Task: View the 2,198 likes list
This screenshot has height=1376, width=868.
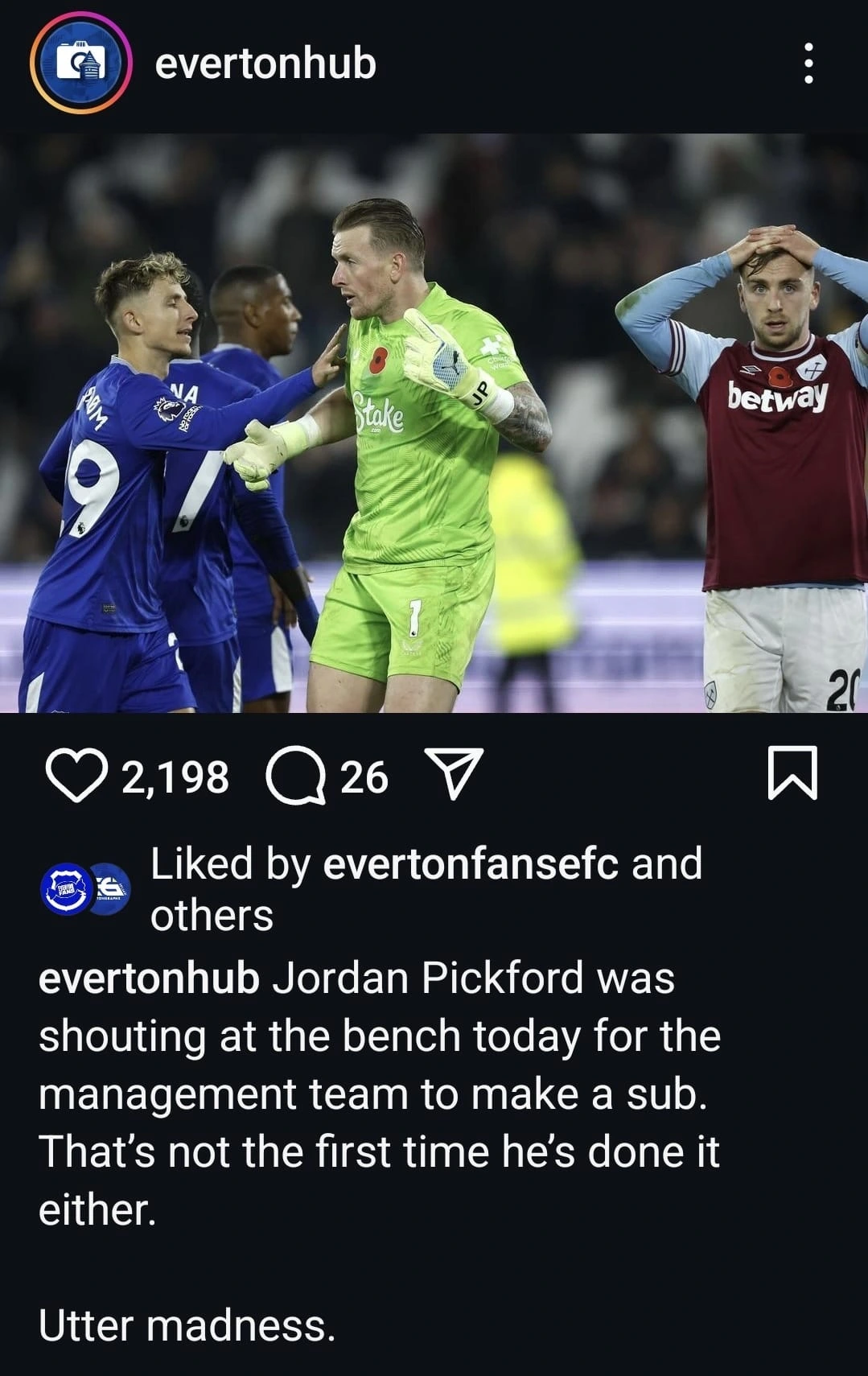Action: [x=175, y=777]
